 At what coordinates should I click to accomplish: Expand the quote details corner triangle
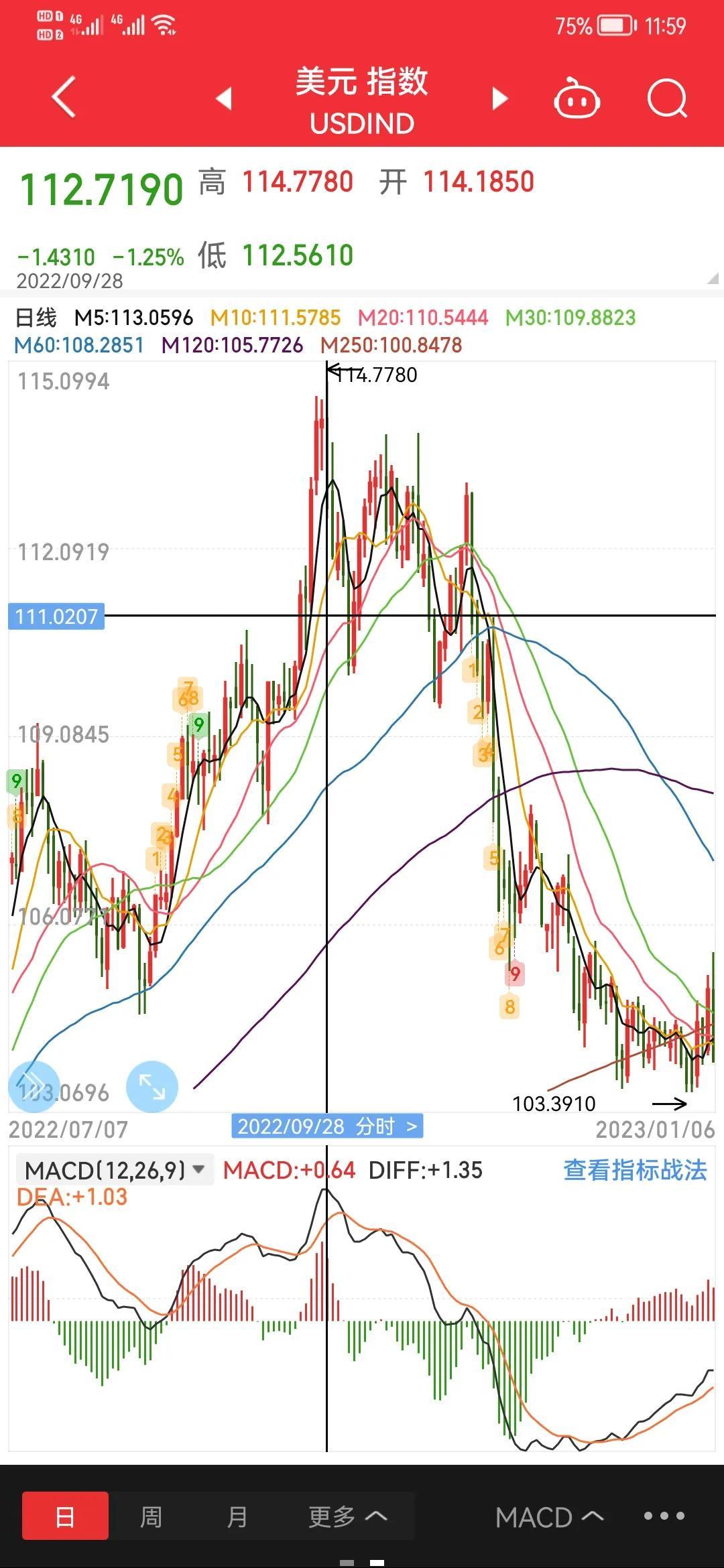coord(713,278)
